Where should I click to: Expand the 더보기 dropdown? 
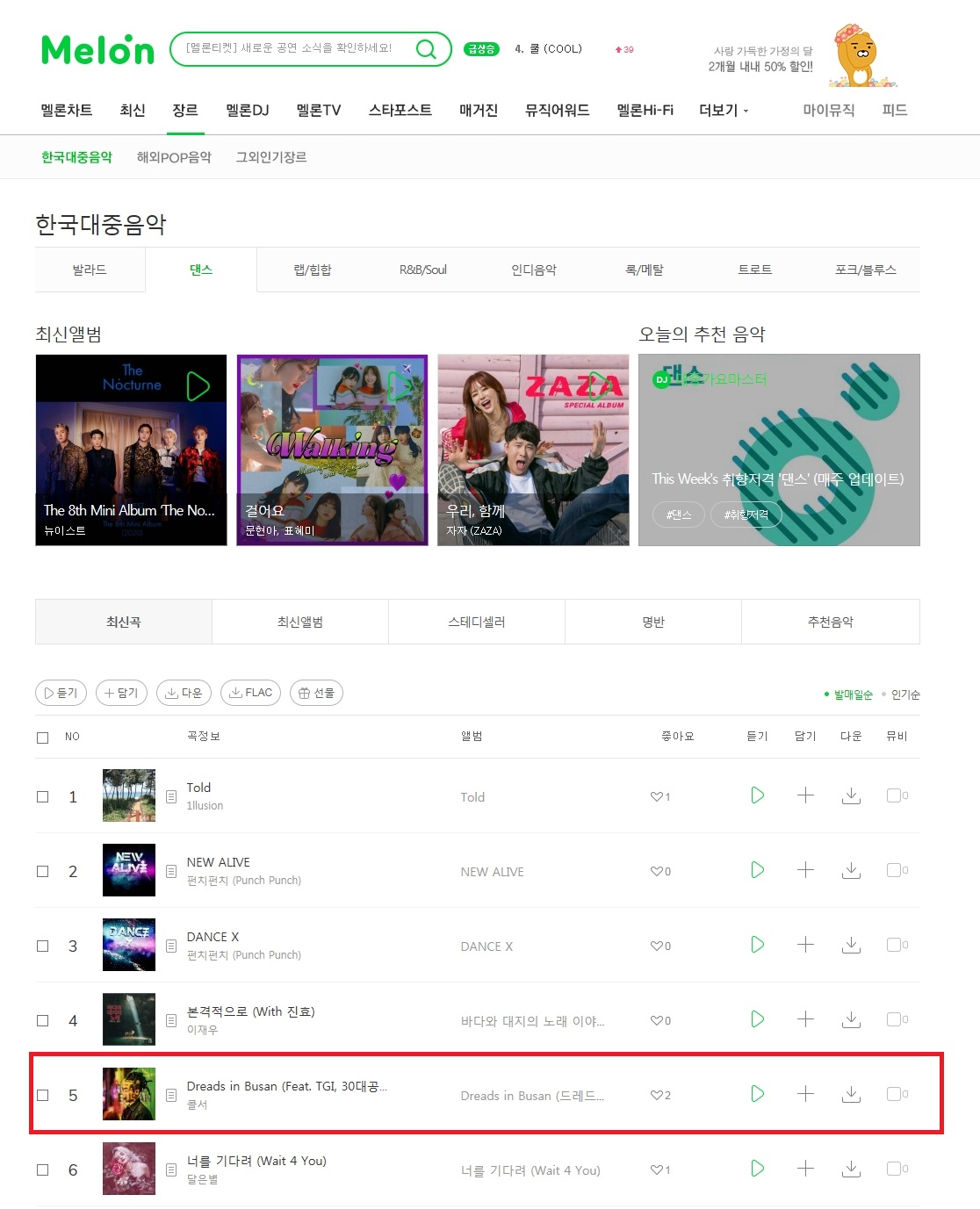tap(724, 111)
